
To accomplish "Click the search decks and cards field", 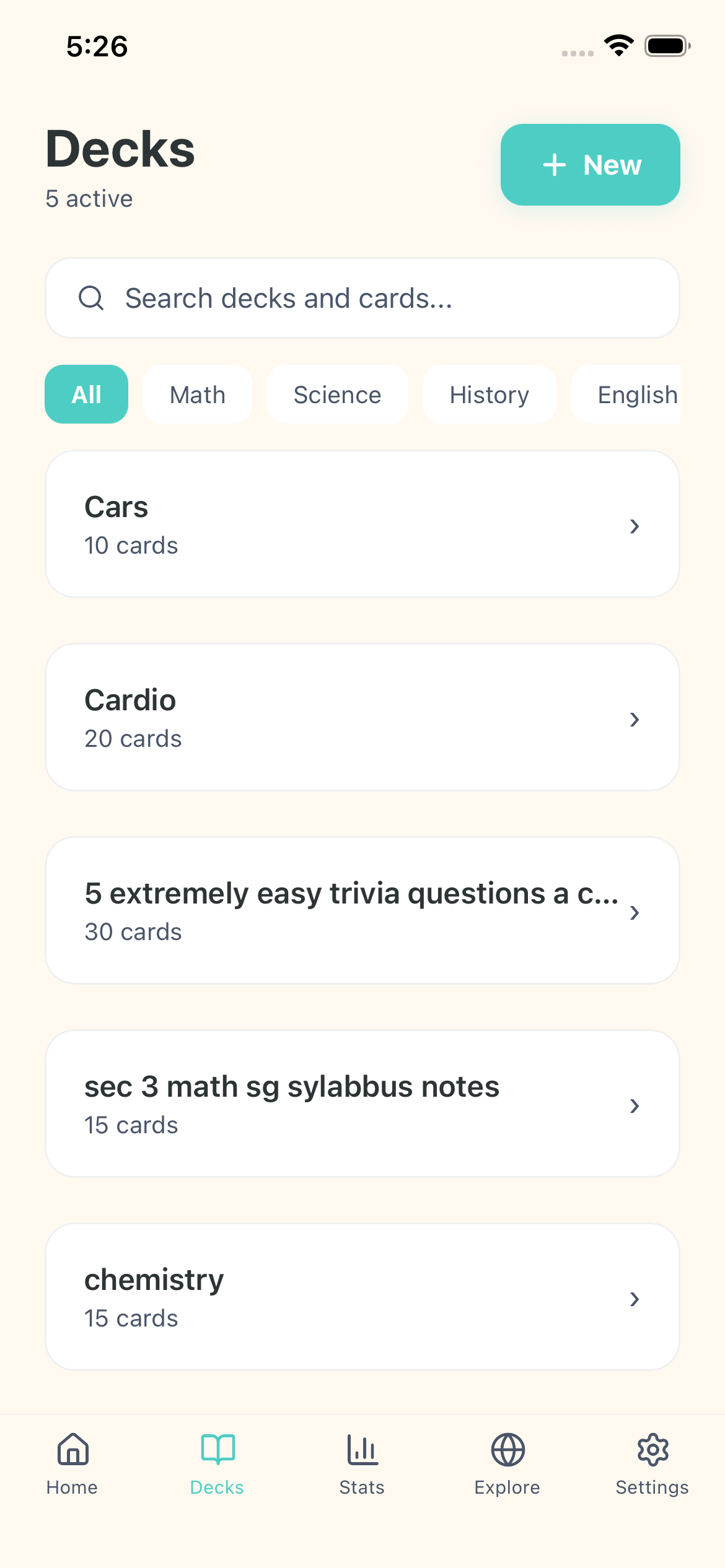I will point(362,298).
